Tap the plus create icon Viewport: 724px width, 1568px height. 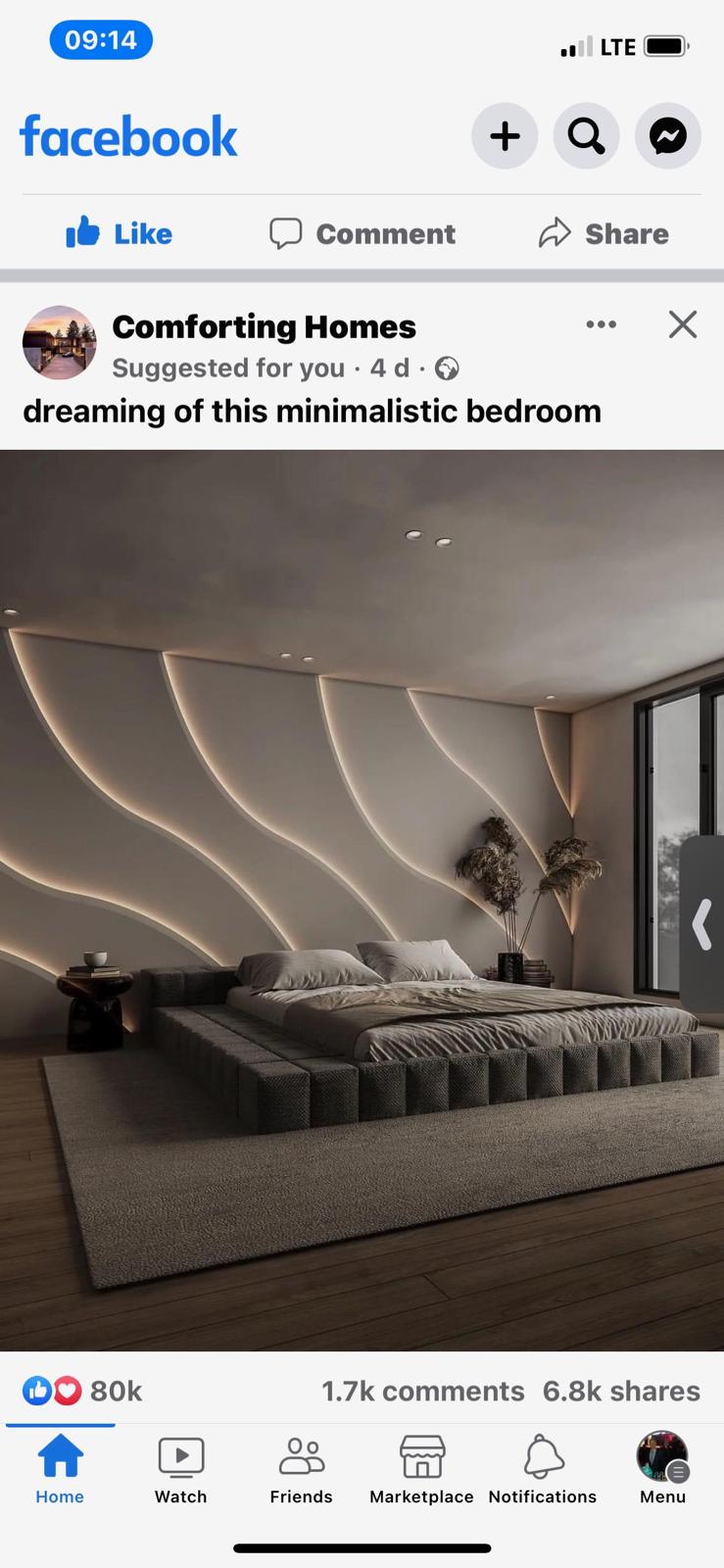pyautogui.click(x=505, y=136)
